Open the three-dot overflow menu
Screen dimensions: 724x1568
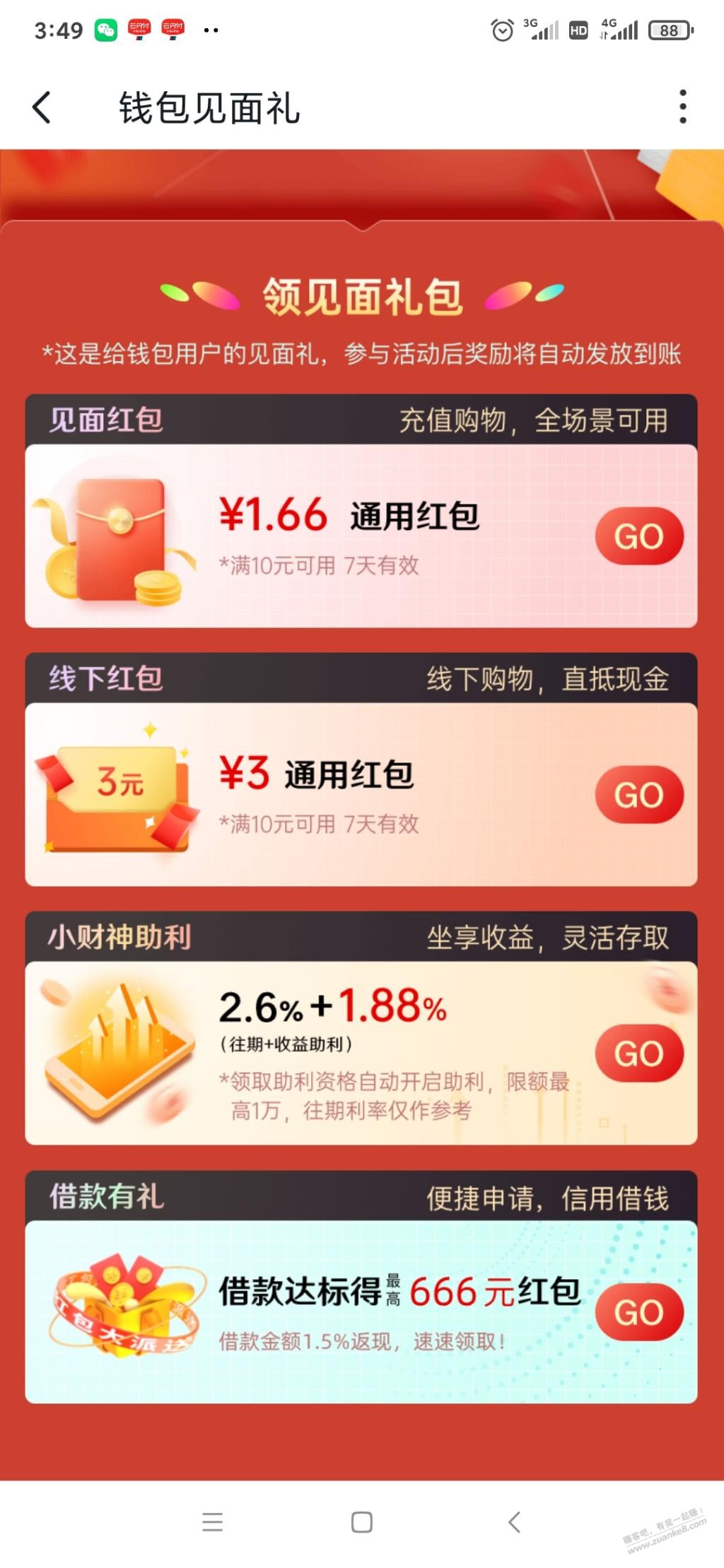coord(682,107)
